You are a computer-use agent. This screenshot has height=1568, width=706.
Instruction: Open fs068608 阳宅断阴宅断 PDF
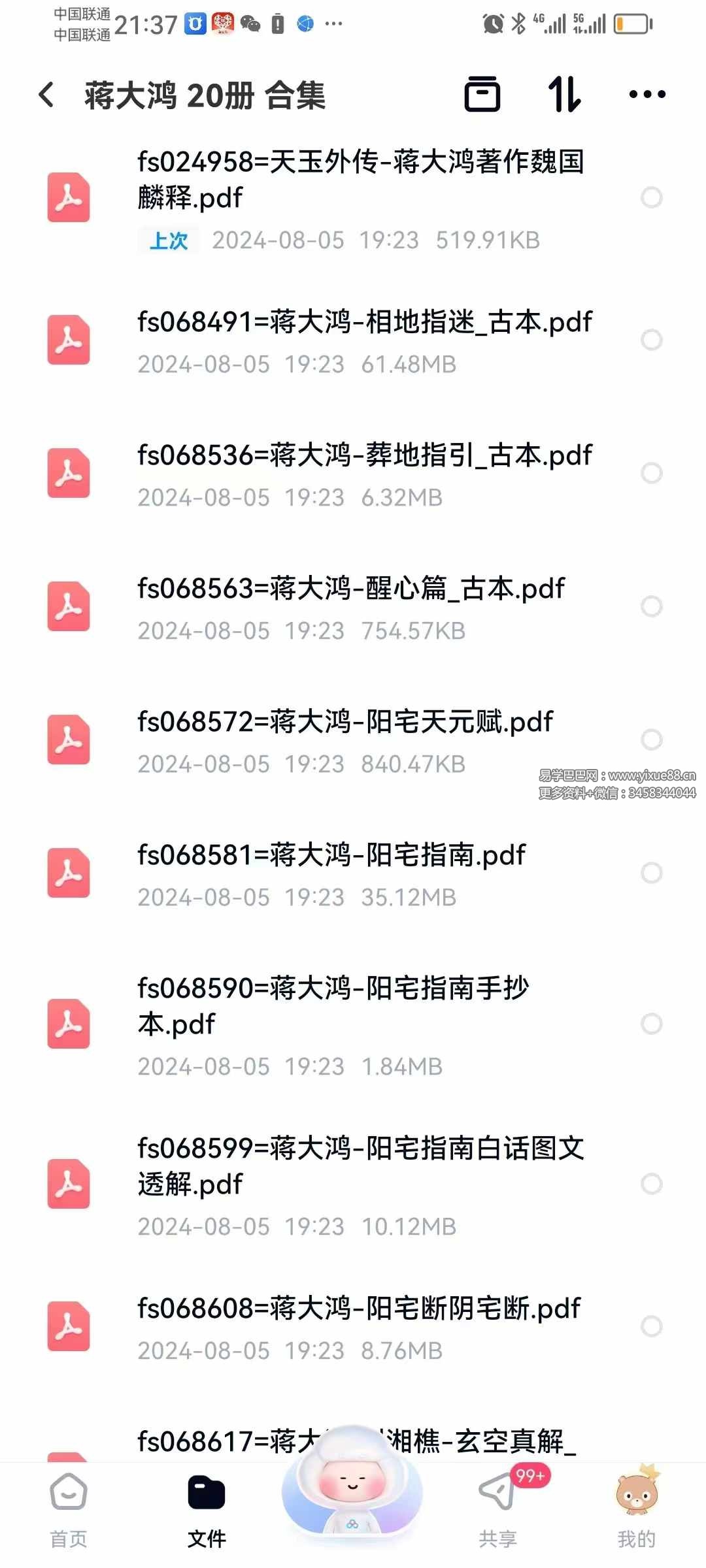[x=358, y=1309]
